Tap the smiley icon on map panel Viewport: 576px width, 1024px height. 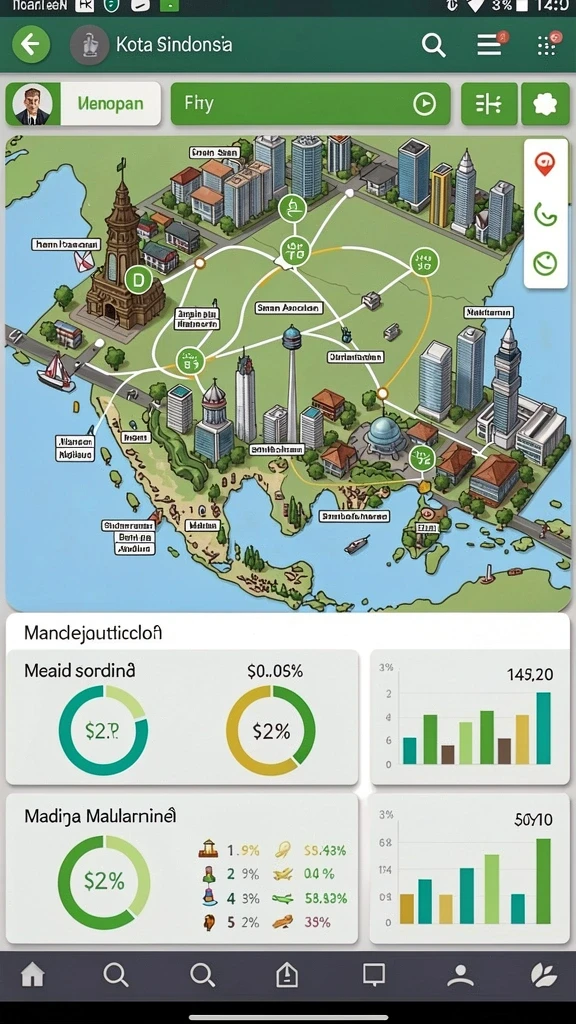[545, 263]
